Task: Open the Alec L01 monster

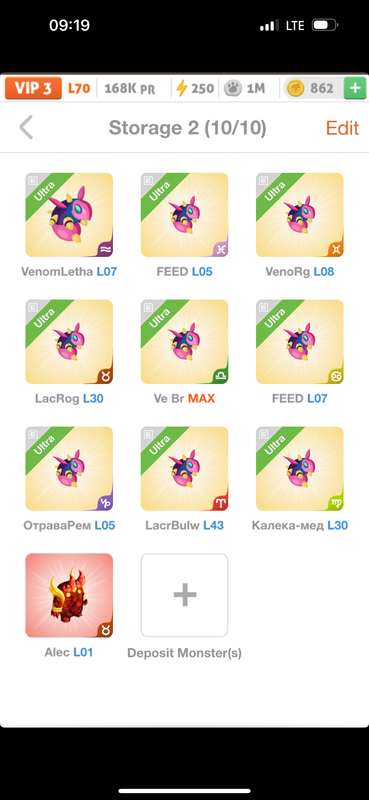Action: pos(69,595)
